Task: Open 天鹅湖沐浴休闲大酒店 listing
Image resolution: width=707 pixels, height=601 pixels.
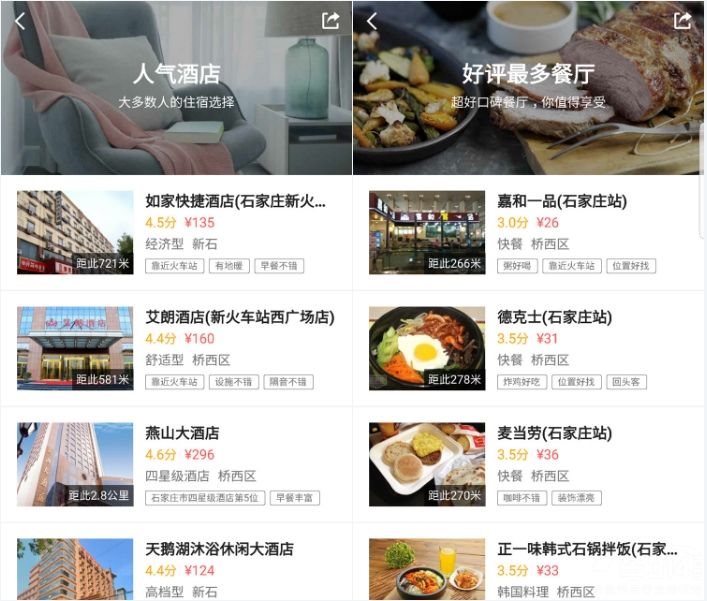Action: [220, 549]
